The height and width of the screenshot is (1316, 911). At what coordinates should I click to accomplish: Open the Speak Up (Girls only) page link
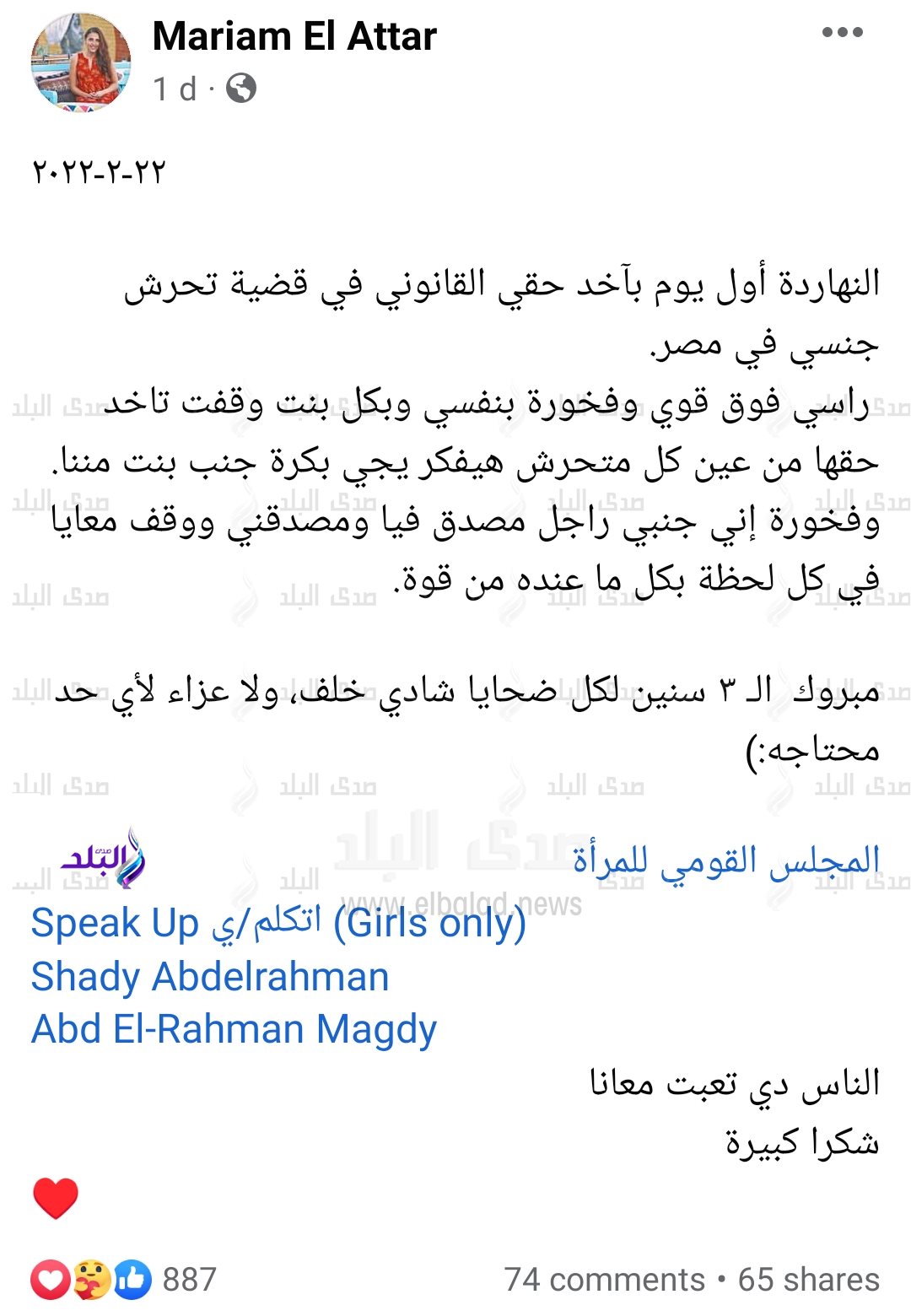click(x=278, y=926)
